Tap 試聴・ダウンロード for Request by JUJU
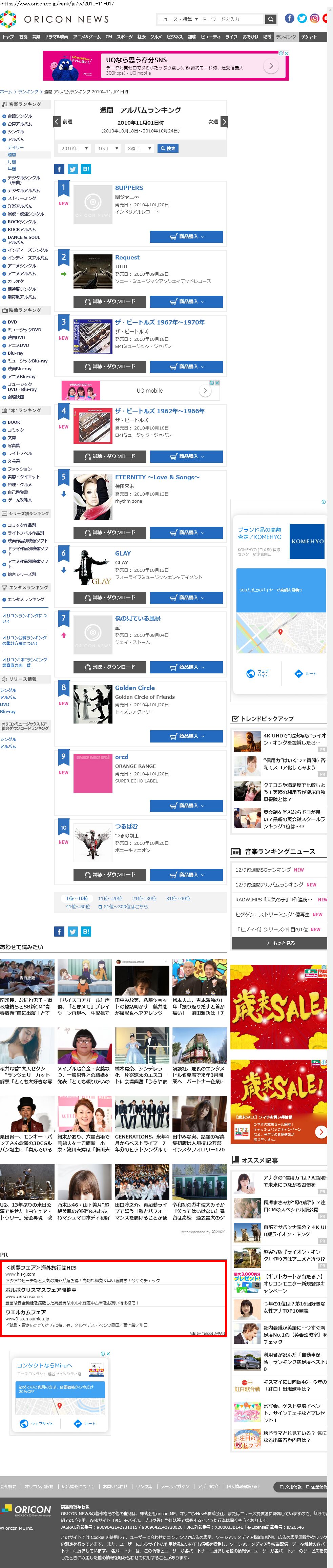 pos(110,301)
